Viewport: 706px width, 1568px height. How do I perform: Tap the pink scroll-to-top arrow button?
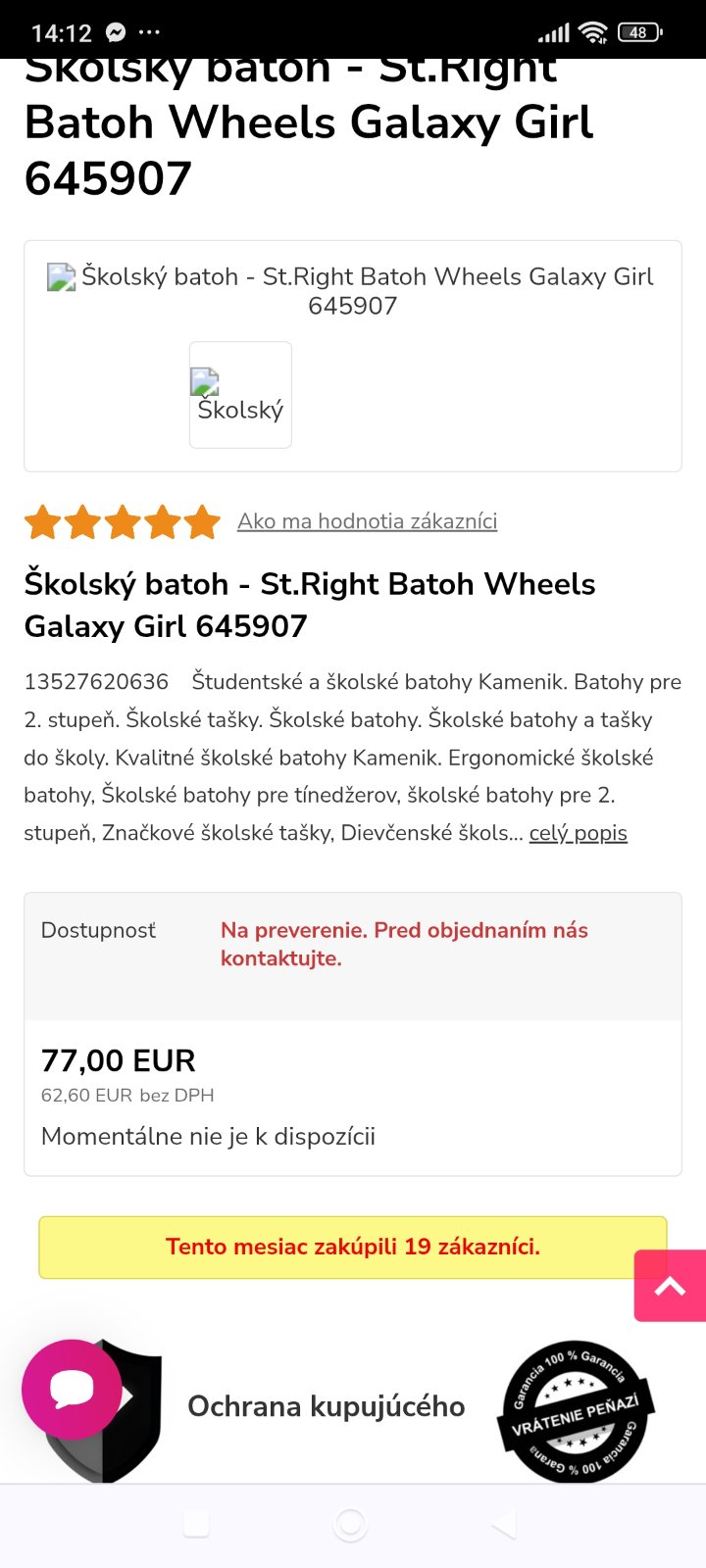click(x=671, y=1286)
